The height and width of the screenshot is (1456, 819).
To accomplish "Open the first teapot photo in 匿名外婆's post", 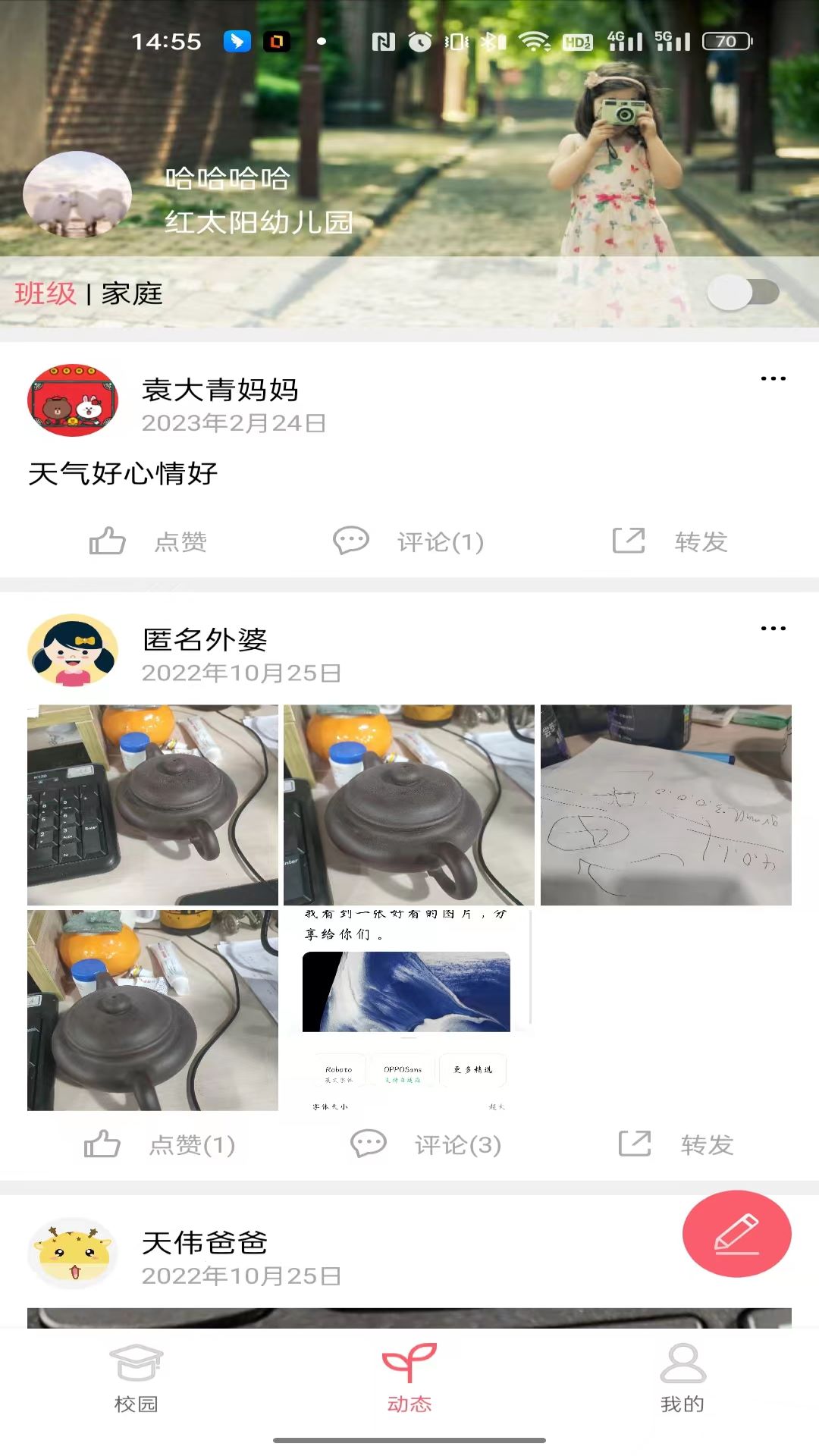I will pyautogui.click(x=152, y=805).
